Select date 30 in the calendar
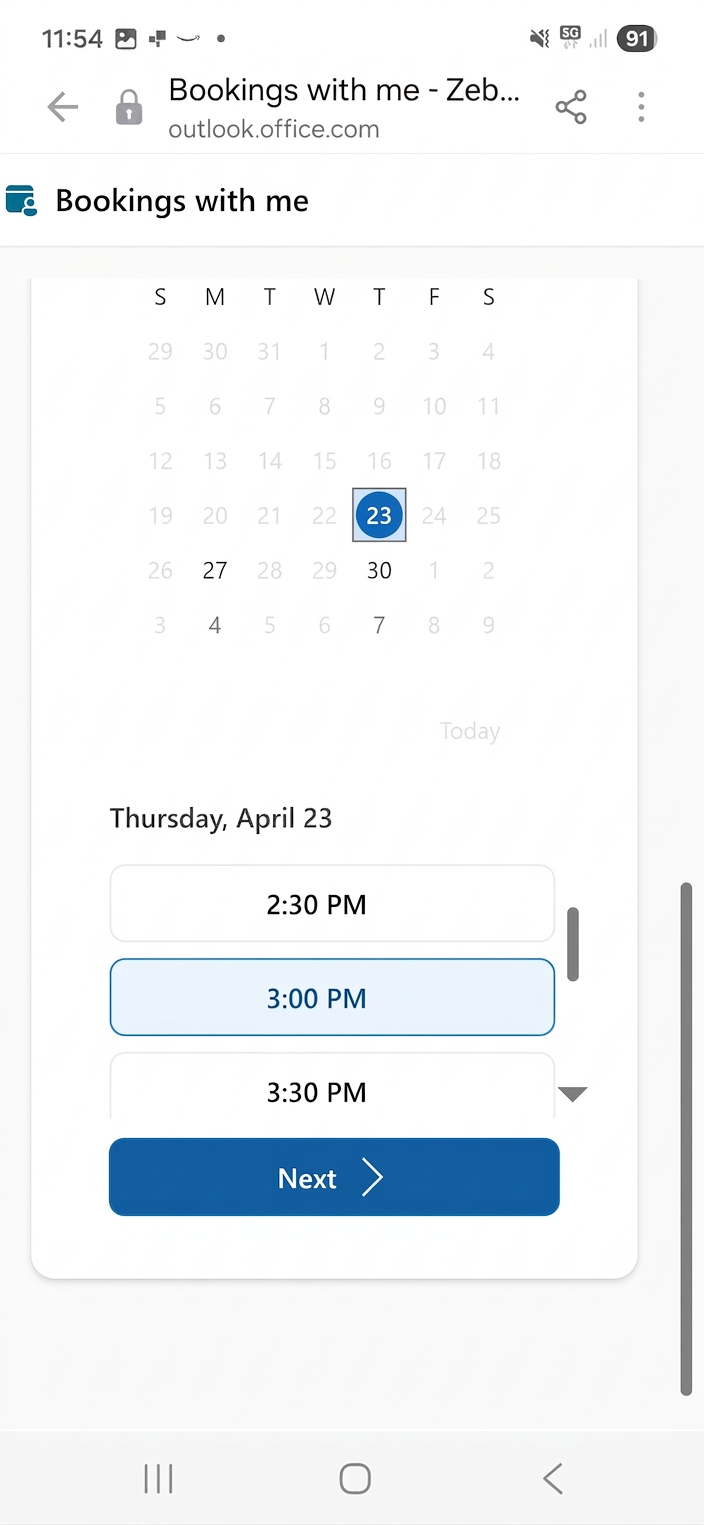This screenshot has height=1525, width=704. tap(379, 571)
